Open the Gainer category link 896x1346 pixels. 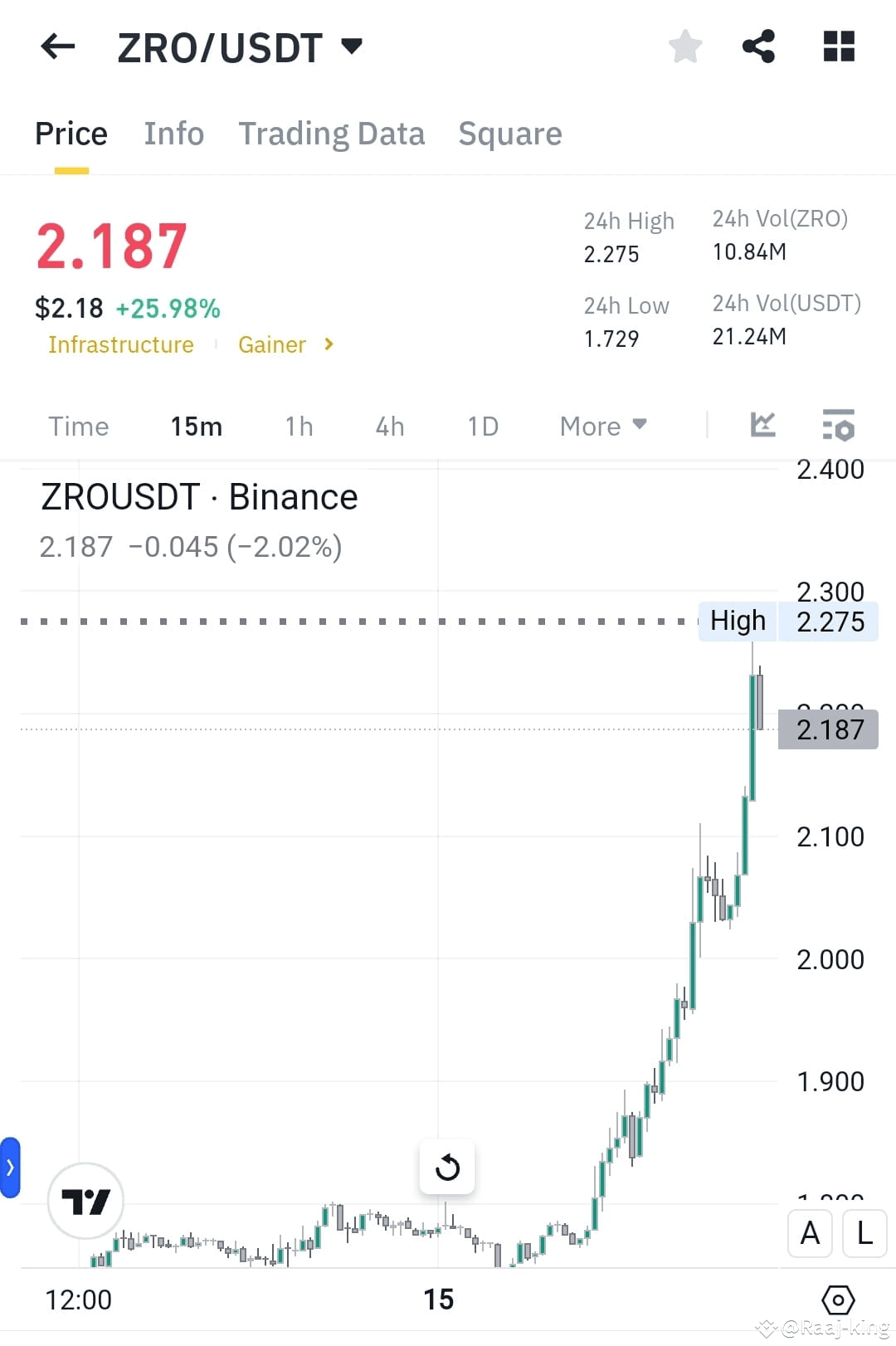272,344
